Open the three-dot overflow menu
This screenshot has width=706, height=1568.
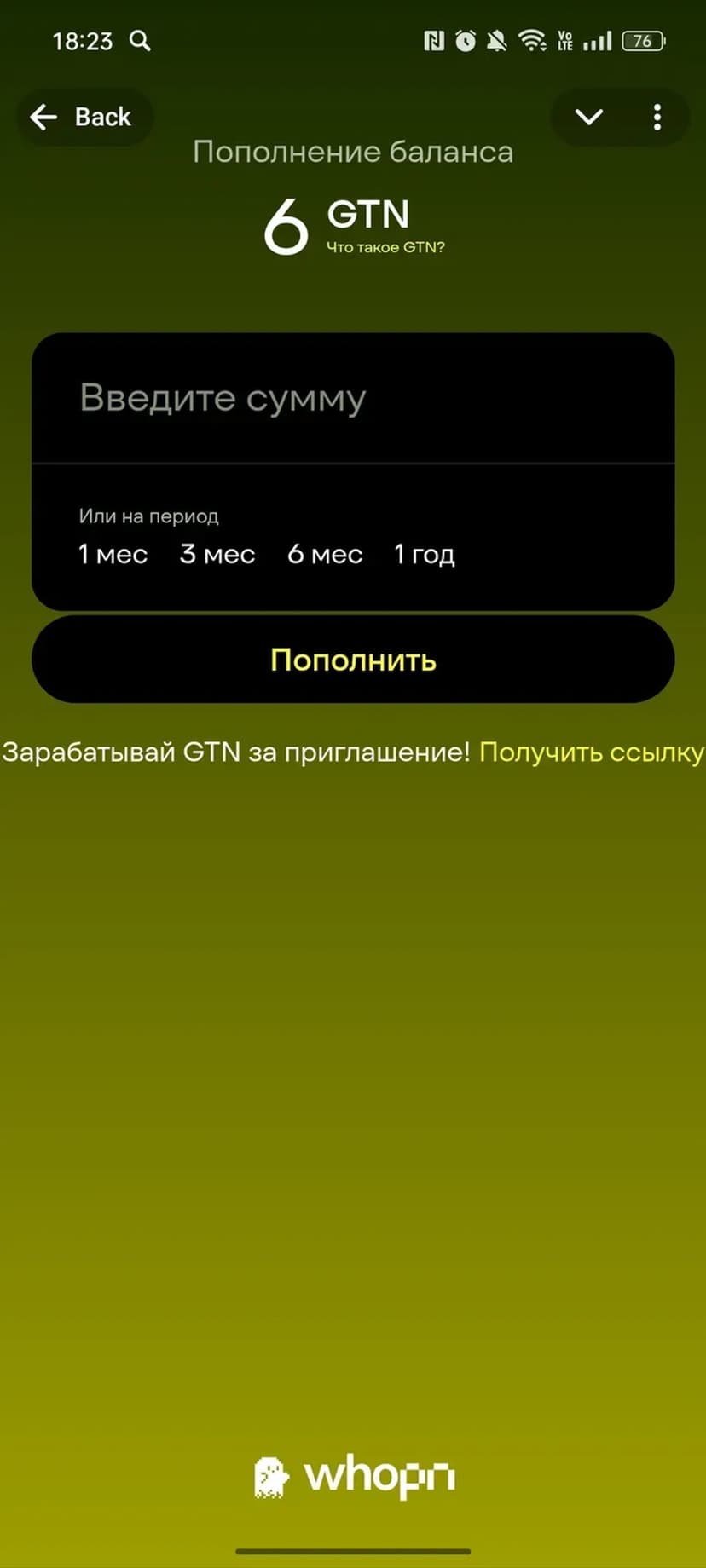click(x=657, y=117)
